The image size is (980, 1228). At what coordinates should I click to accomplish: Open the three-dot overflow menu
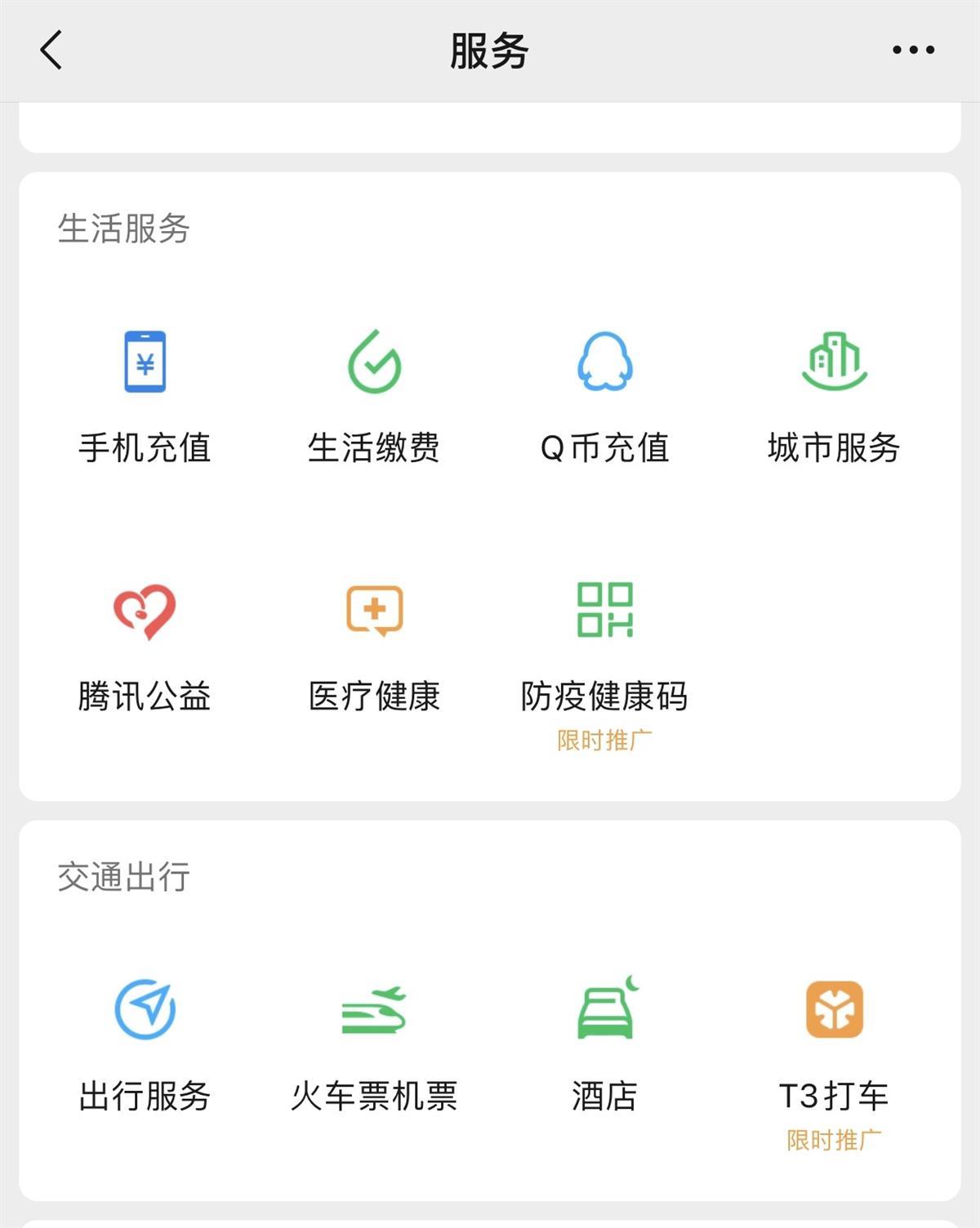(x=913, y=51)
